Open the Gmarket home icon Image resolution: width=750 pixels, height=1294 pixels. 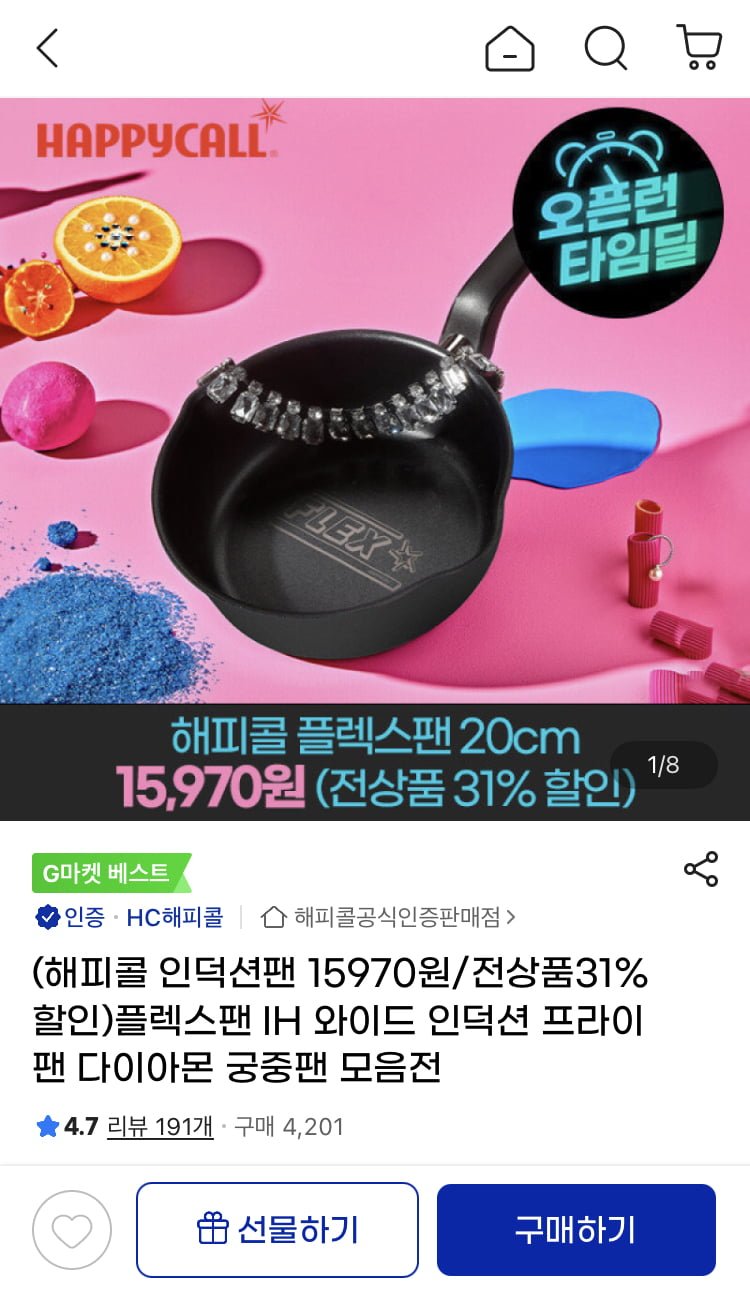point(509,48)
